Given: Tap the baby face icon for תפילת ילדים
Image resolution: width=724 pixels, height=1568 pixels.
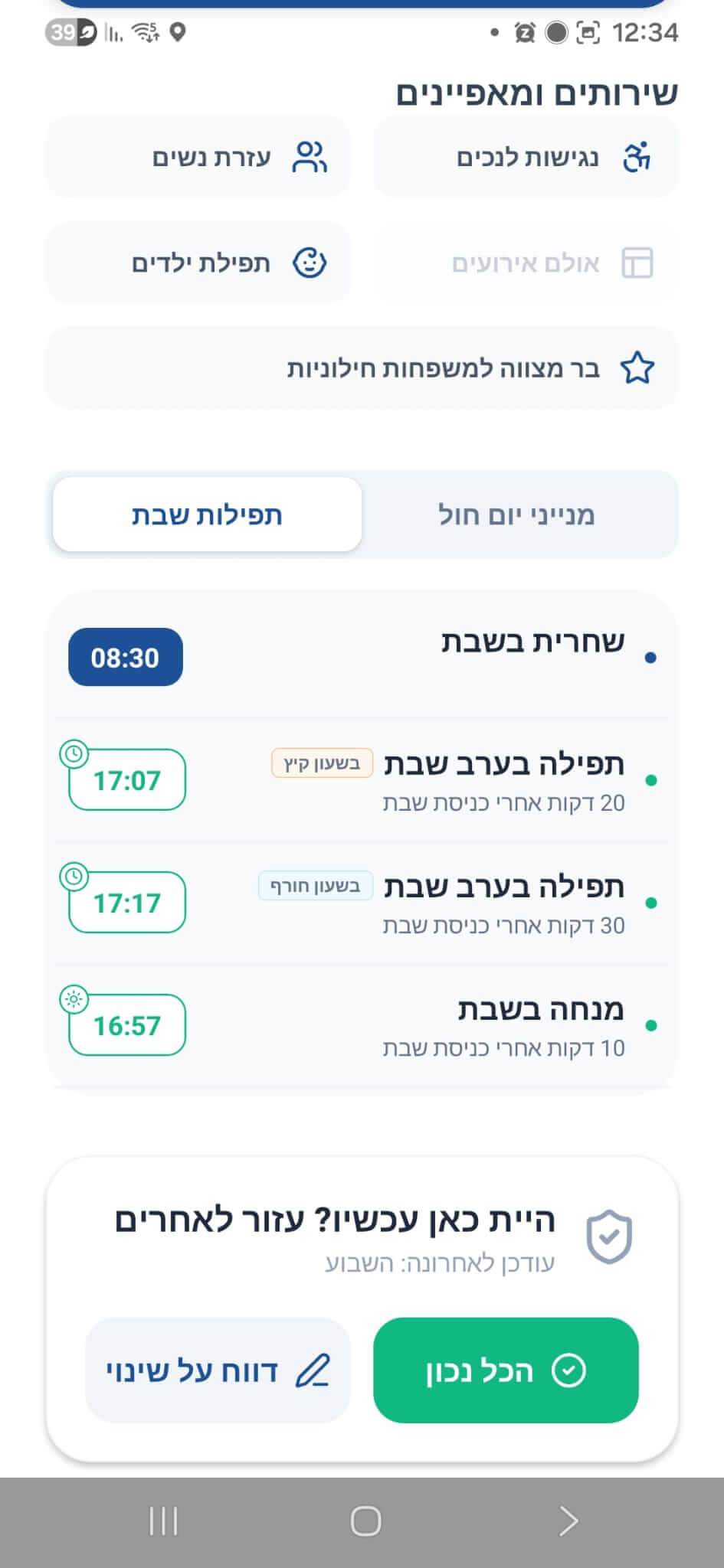Looking at the screenshot, I should (x=310, y=263).
